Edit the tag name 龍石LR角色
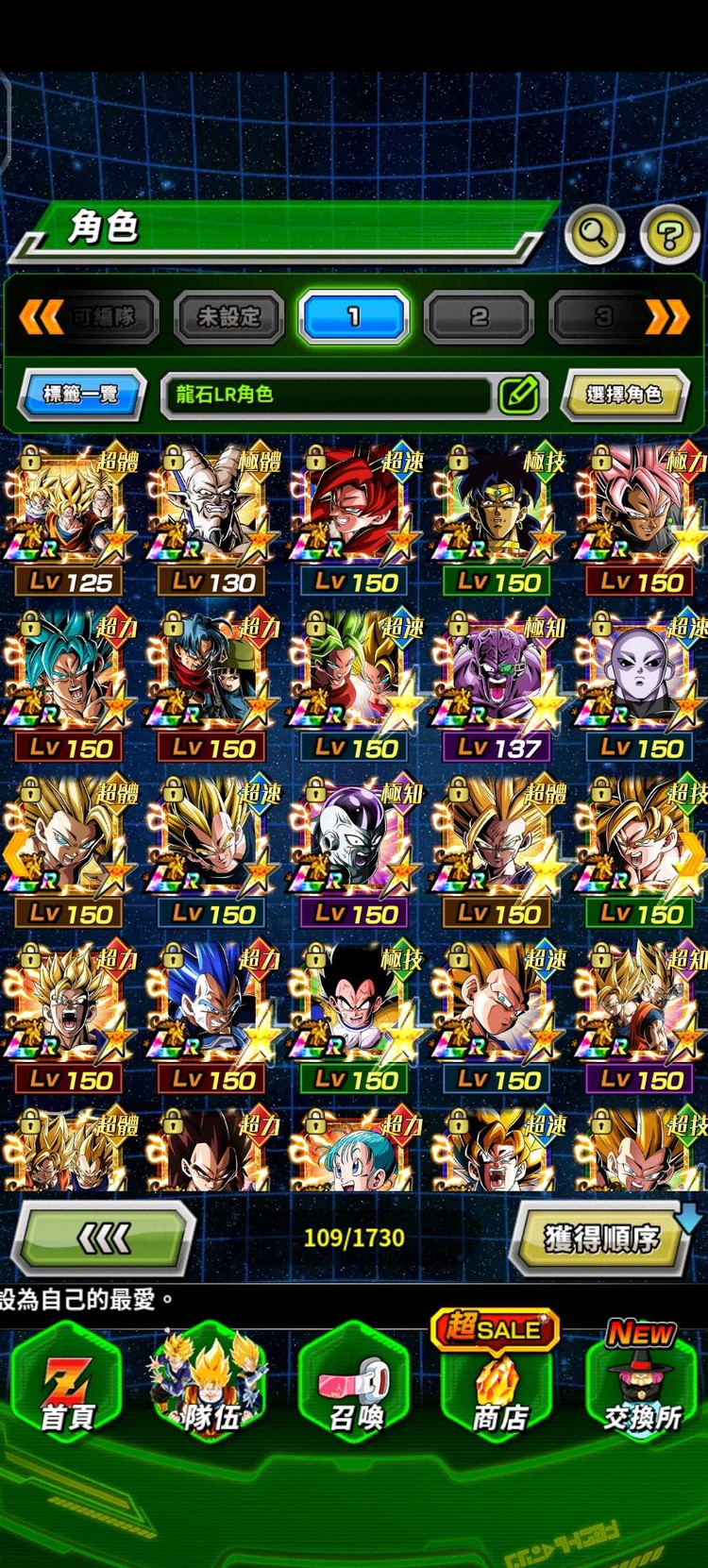The width and height of the screenshot is (708, 1568). pyautogui.click(x=519, y=395)
